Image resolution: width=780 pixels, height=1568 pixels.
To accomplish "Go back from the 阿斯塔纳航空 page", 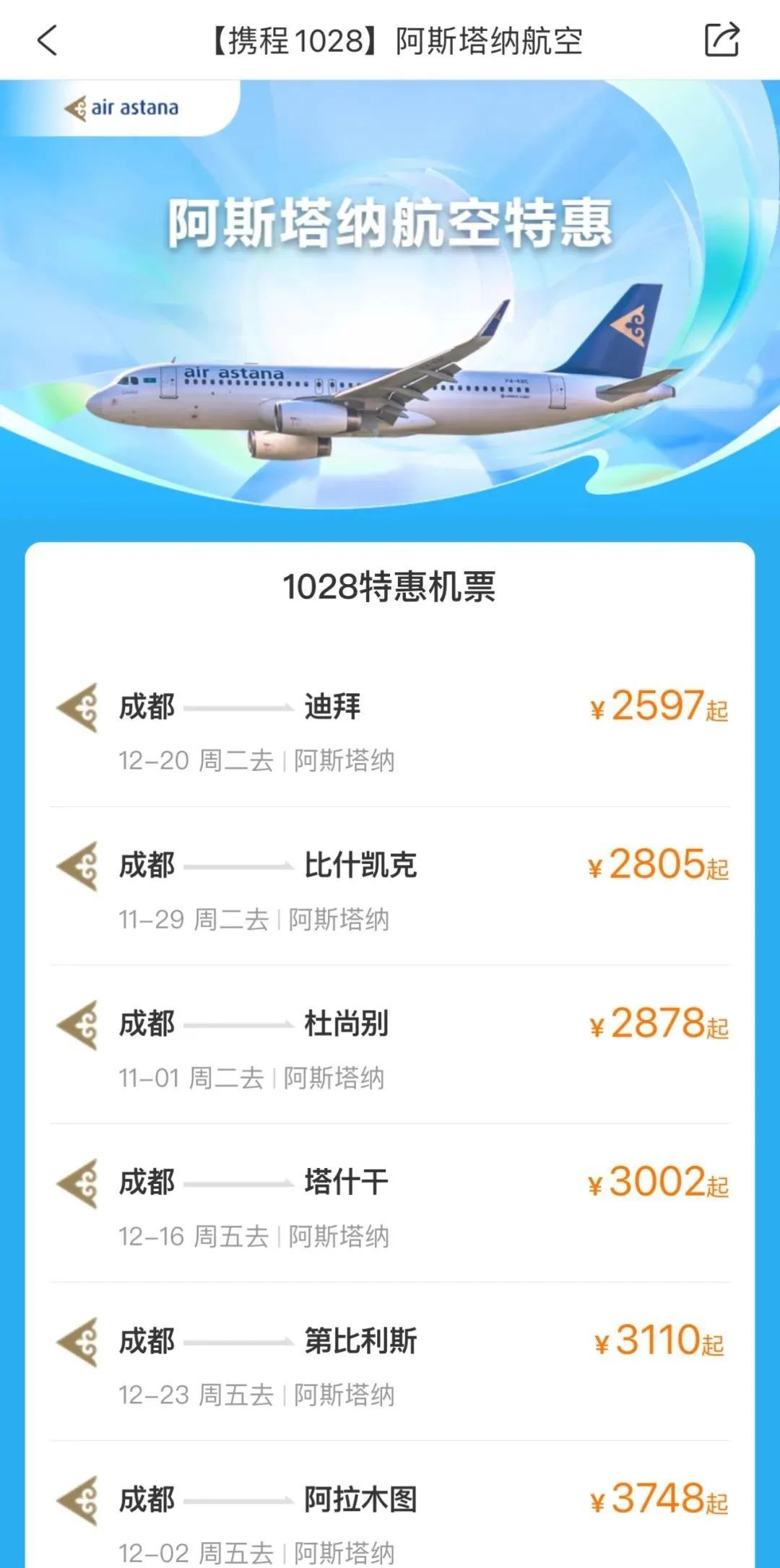I will 48,40.
